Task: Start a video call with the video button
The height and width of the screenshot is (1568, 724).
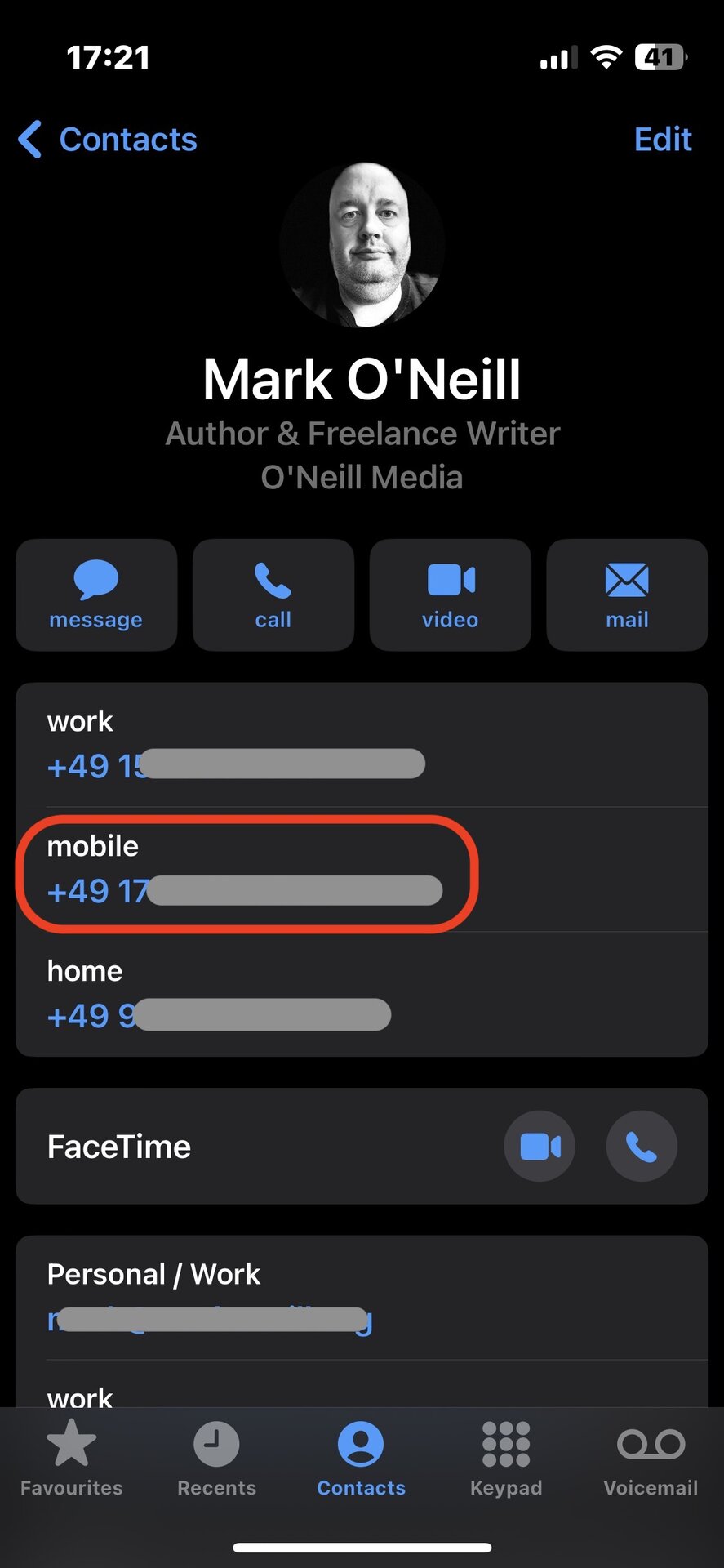Action: pyautogui.click(x=451, y=595)
